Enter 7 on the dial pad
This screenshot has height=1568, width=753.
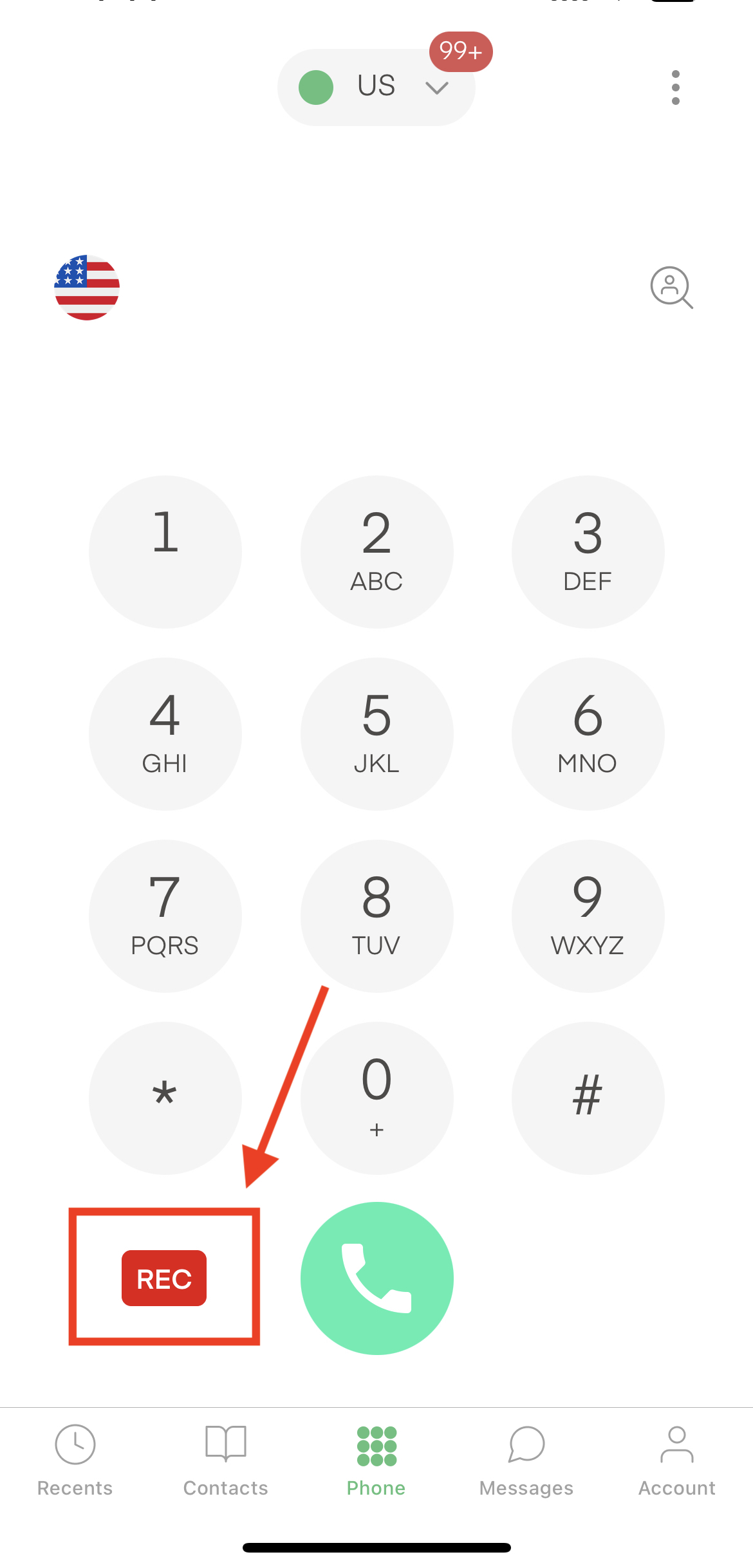(165, 916)
